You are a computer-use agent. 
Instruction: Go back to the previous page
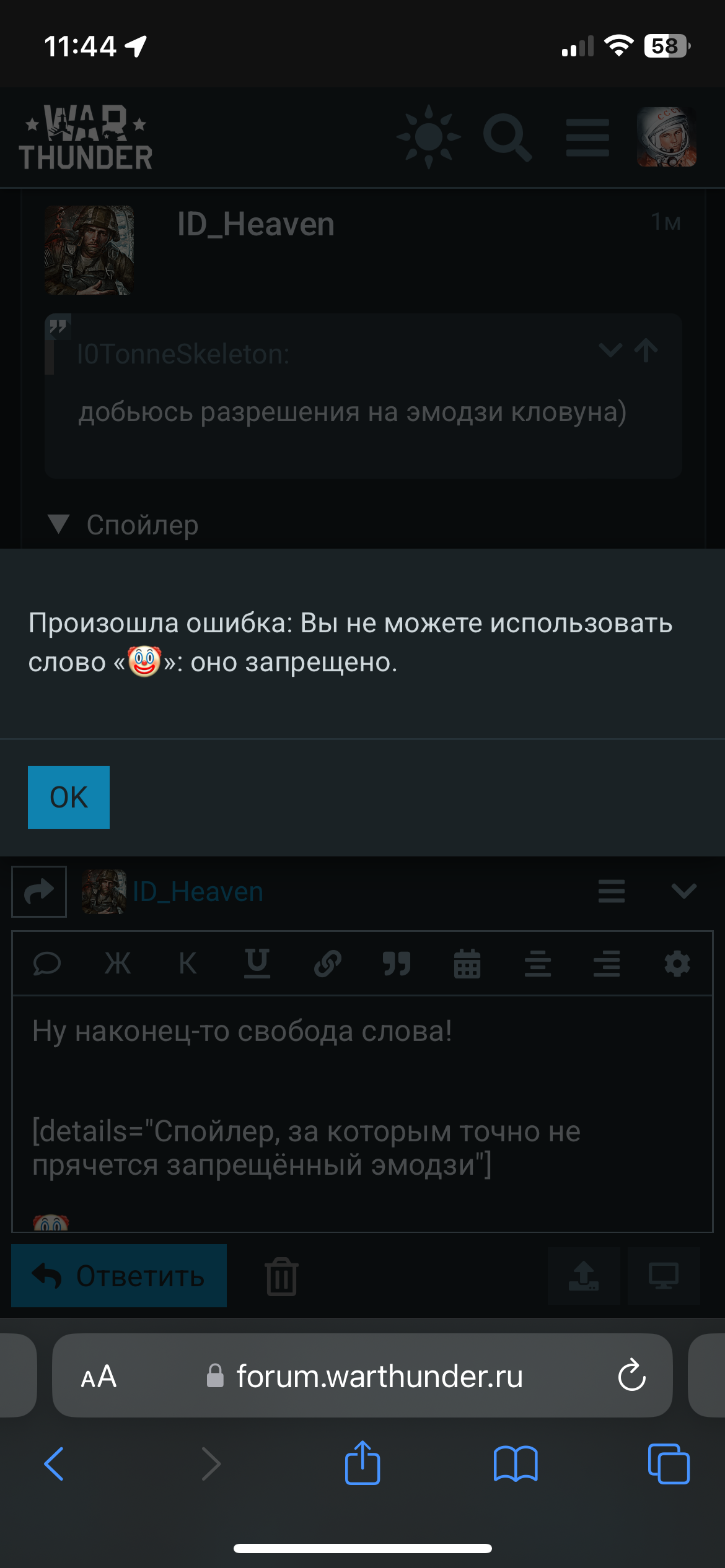[x=54, y=1464]
